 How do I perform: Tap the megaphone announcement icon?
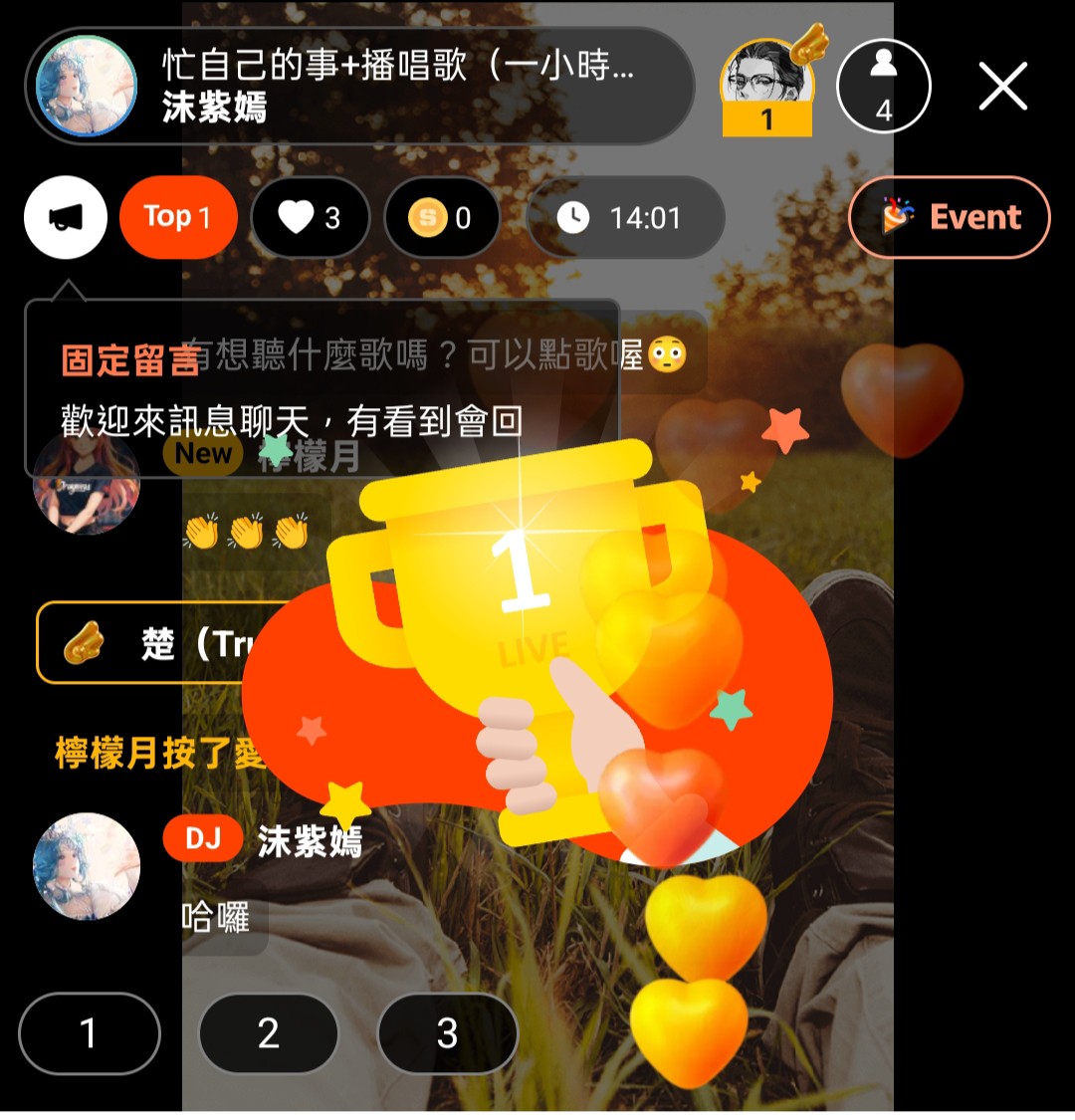click(x=66, y=217)
